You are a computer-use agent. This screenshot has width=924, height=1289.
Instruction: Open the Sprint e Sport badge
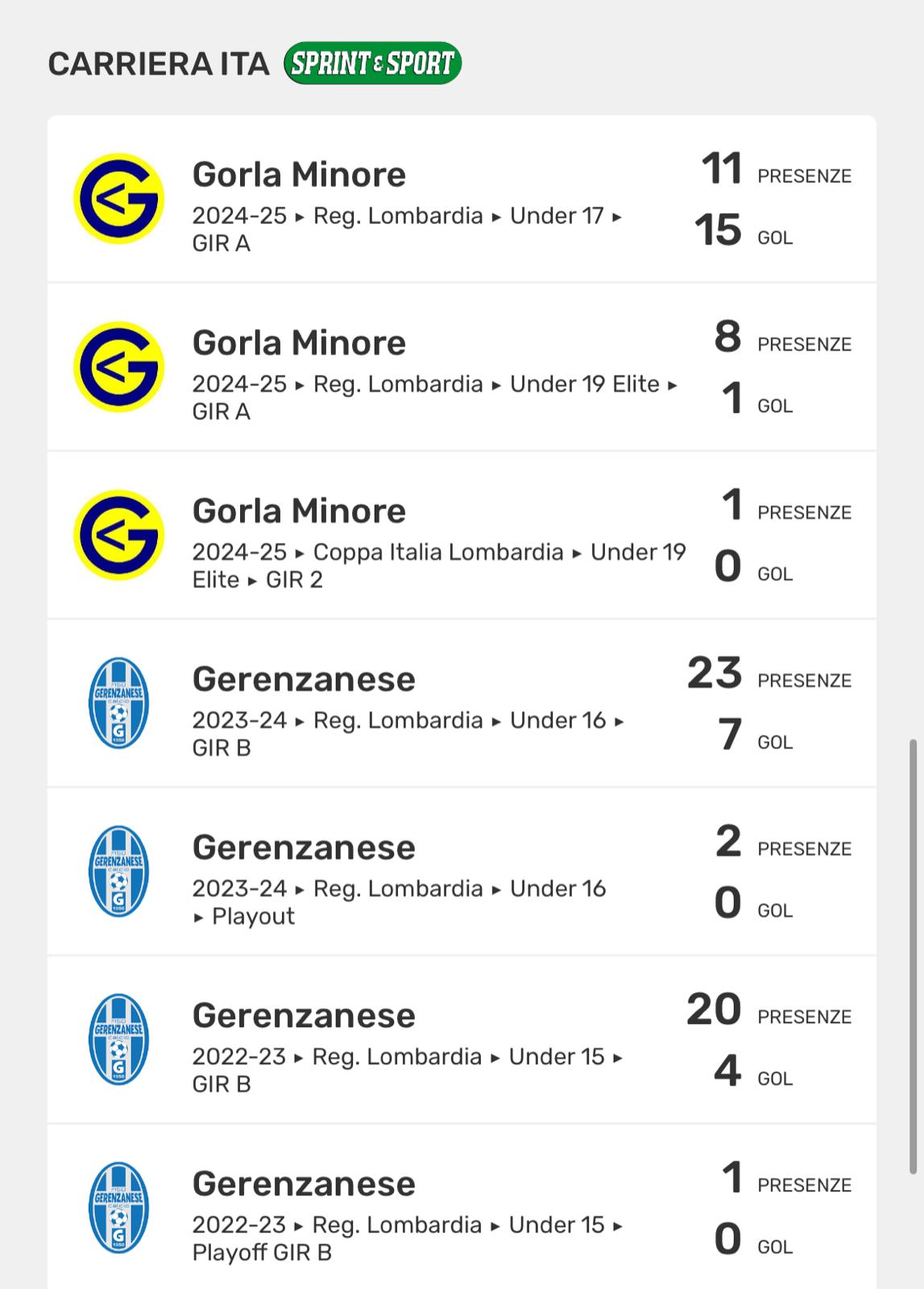(372, 64)
